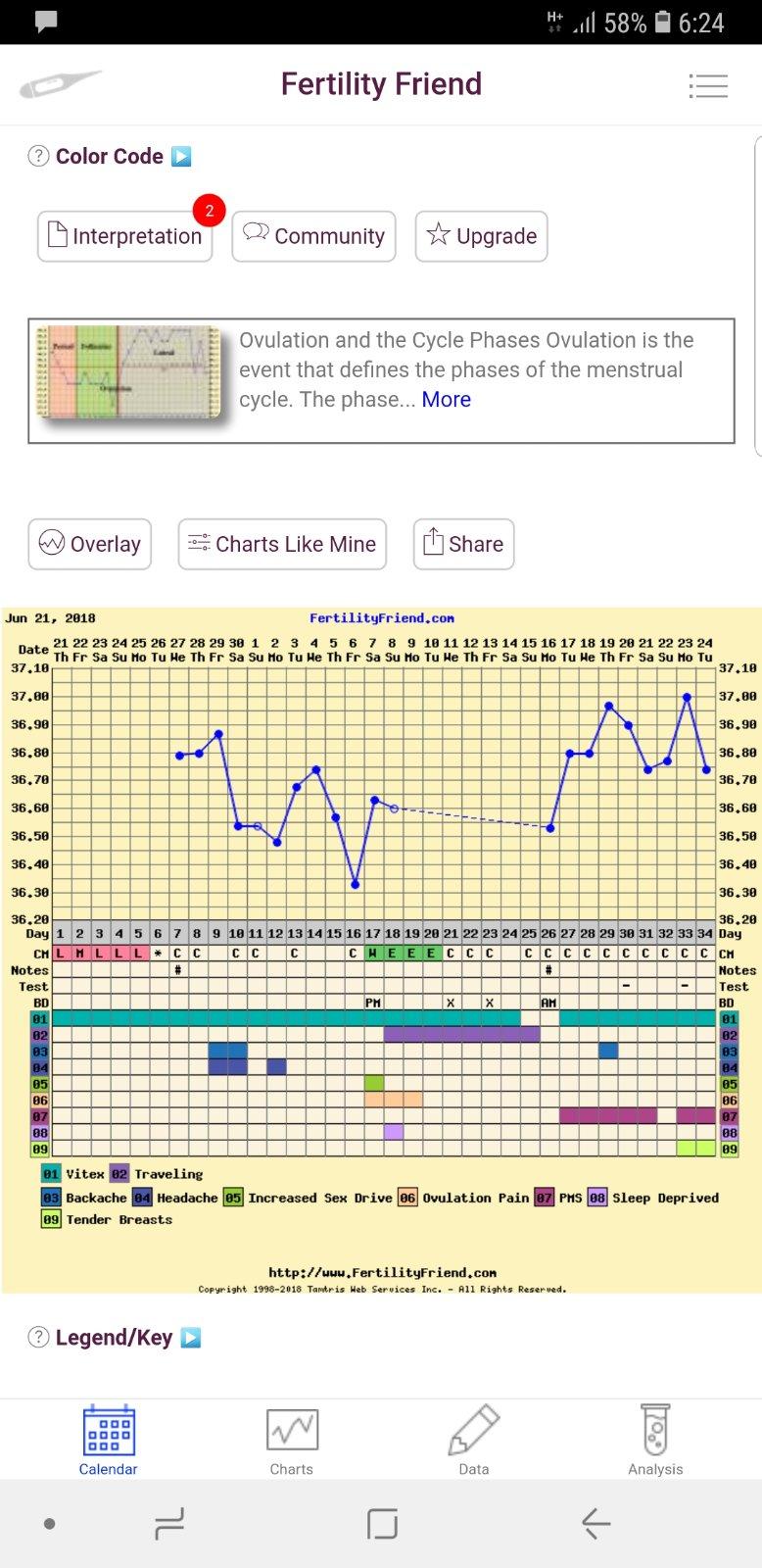Open Charts Like Mine
The width and height of the screenshot is (762, 1568).
(282, 544)
